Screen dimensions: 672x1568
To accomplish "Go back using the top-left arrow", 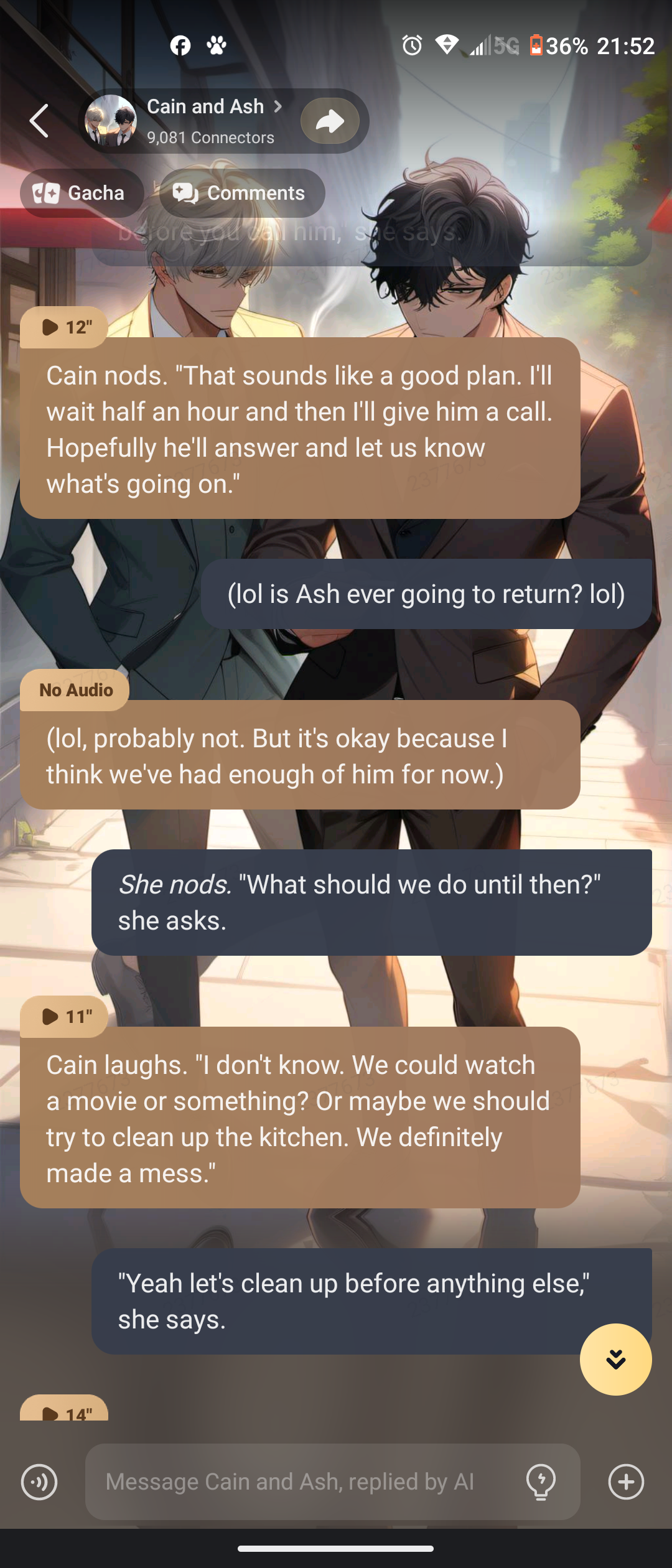I will [39, 121].
